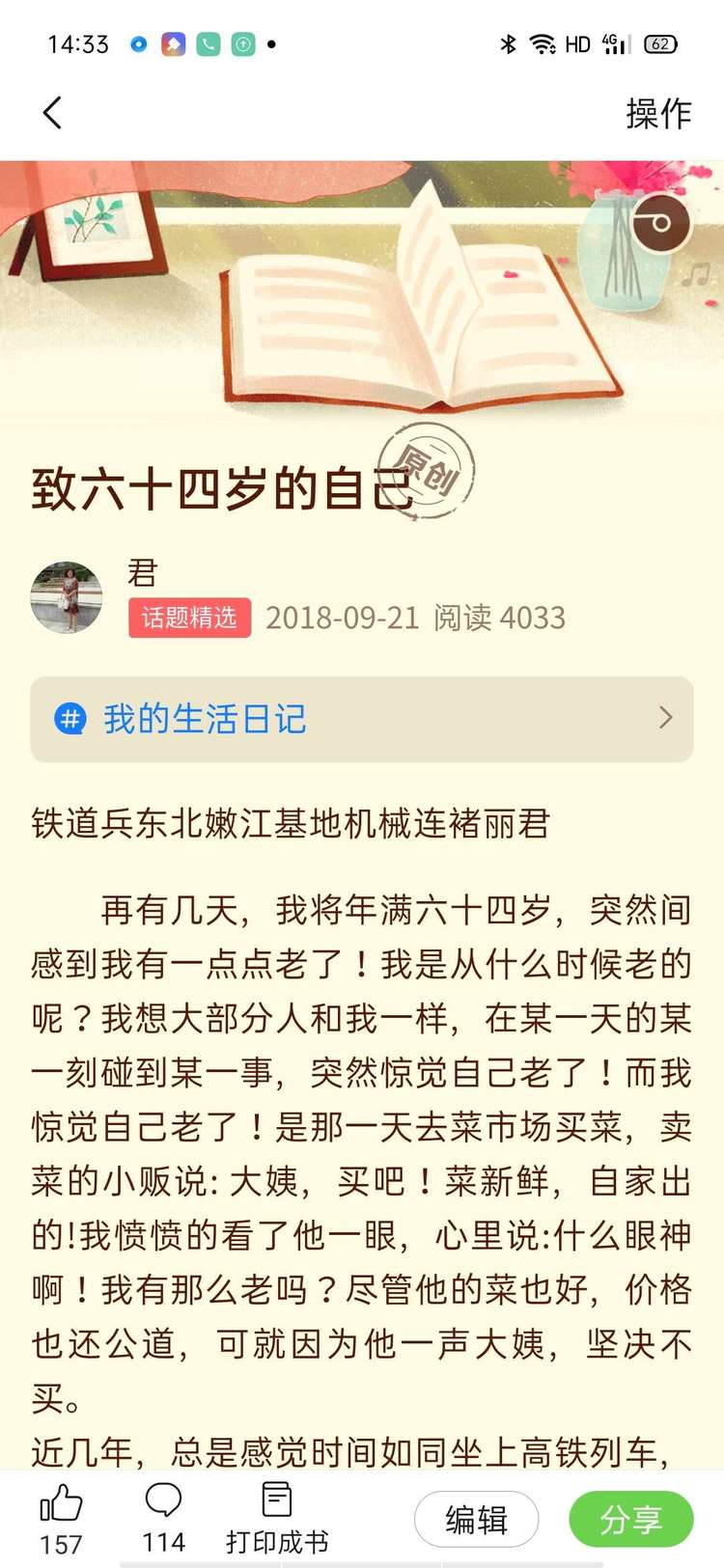Tap the Wi-Fi icon in the status bar
The height and width of the screenshot is (1568, 724).
tap(540, 43)
